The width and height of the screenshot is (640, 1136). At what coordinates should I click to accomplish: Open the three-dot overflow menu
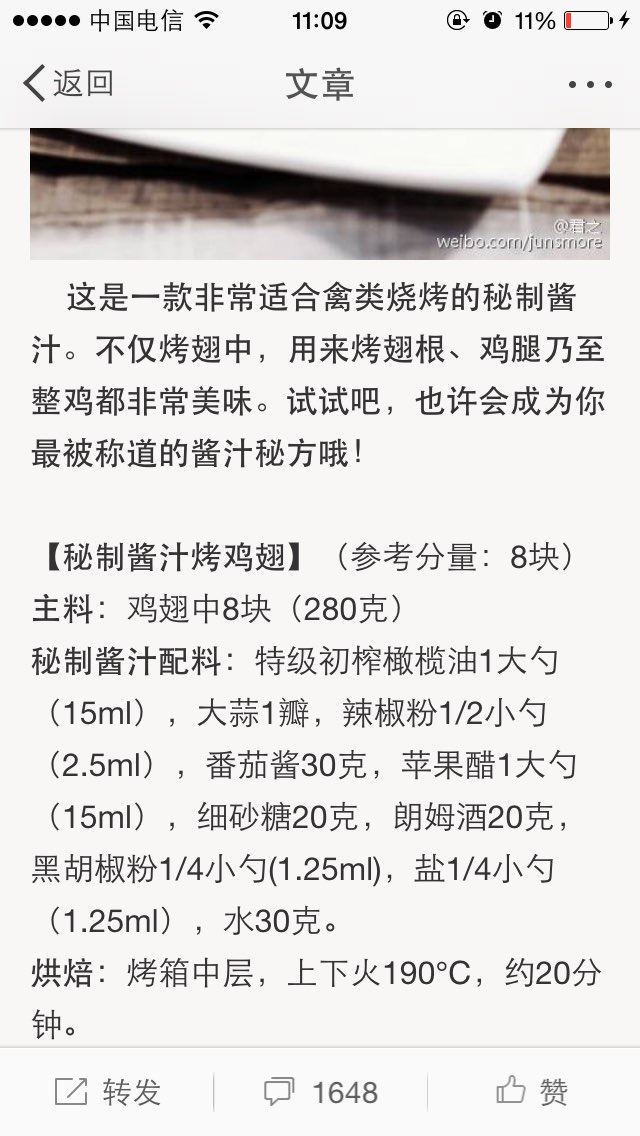click(590, 85)
